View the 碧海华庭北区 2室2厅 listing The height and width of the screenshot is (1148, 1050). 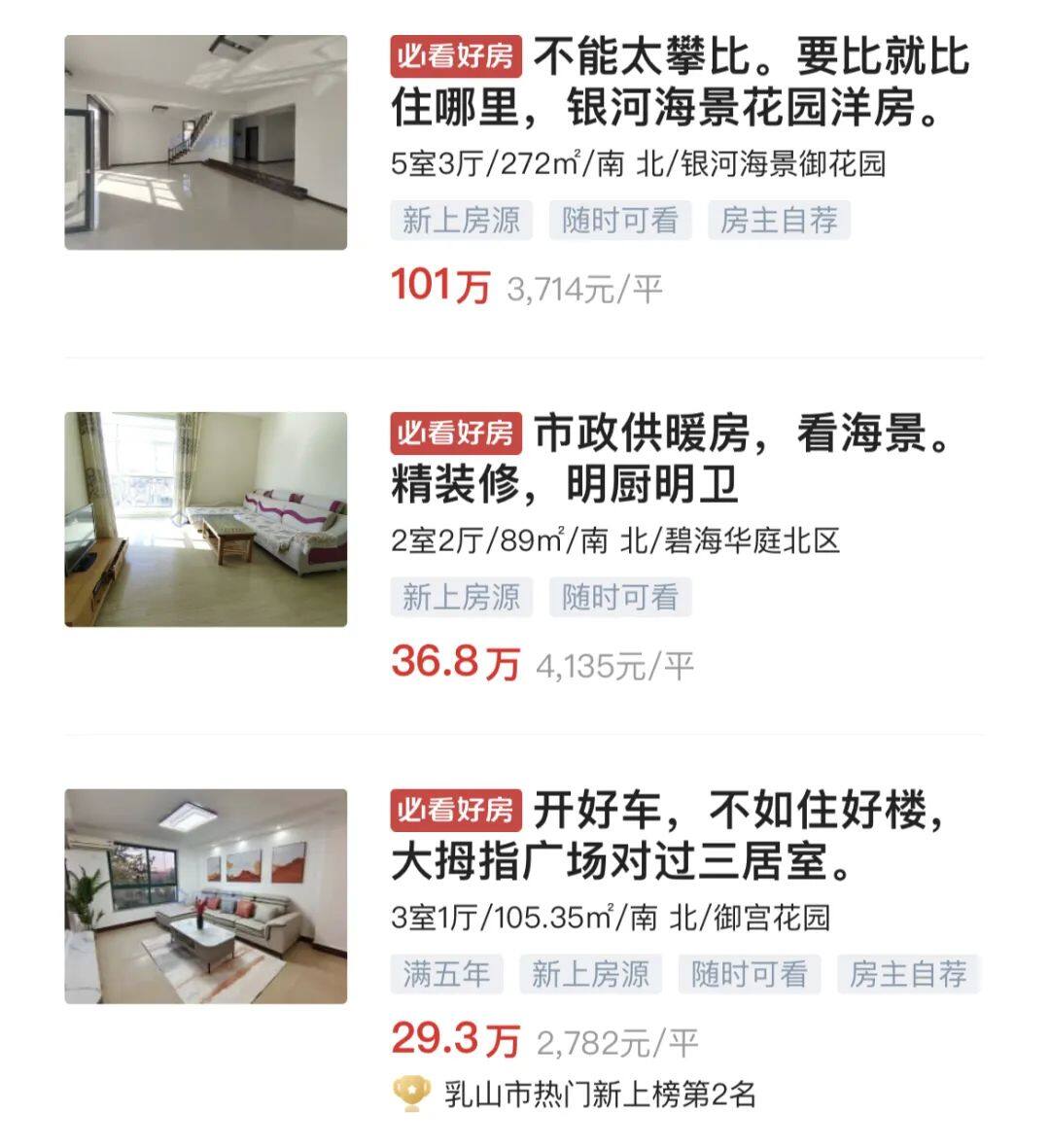671,459
